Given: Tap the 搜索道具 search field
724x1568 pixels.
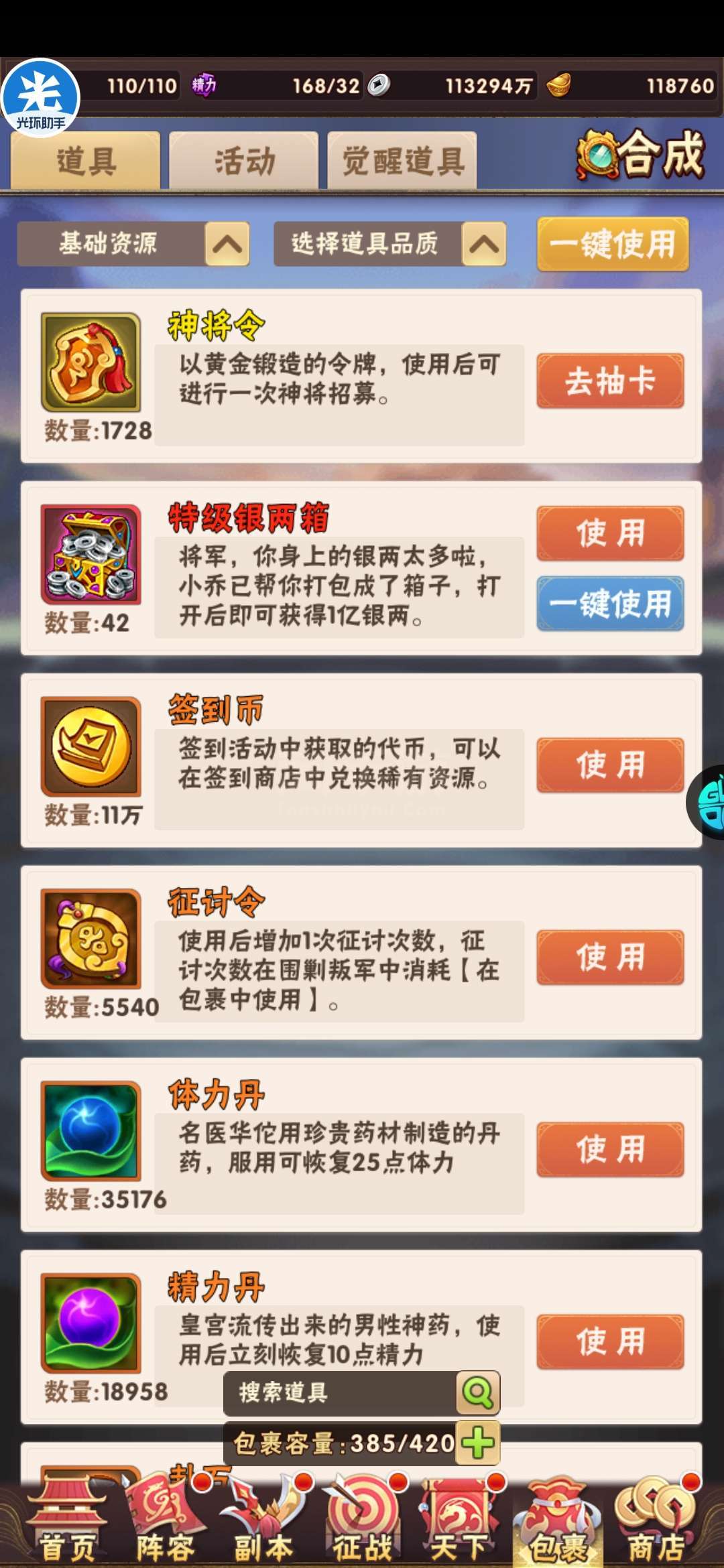Looking at the screenshot, I should click(x=340, y=1392).
